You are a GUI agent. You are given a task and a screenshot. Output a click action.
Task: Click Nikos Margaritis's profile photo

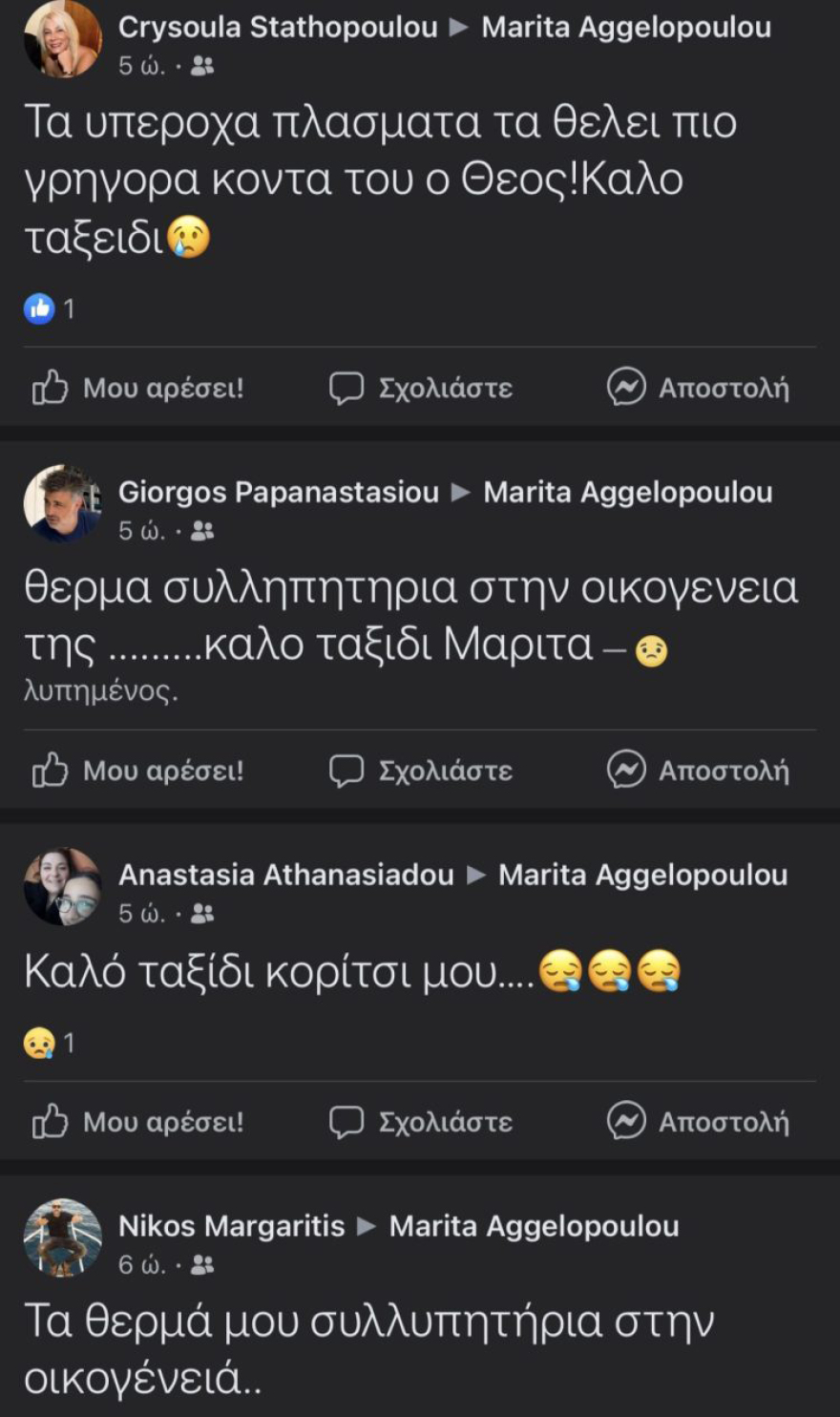coord(61,1236)
